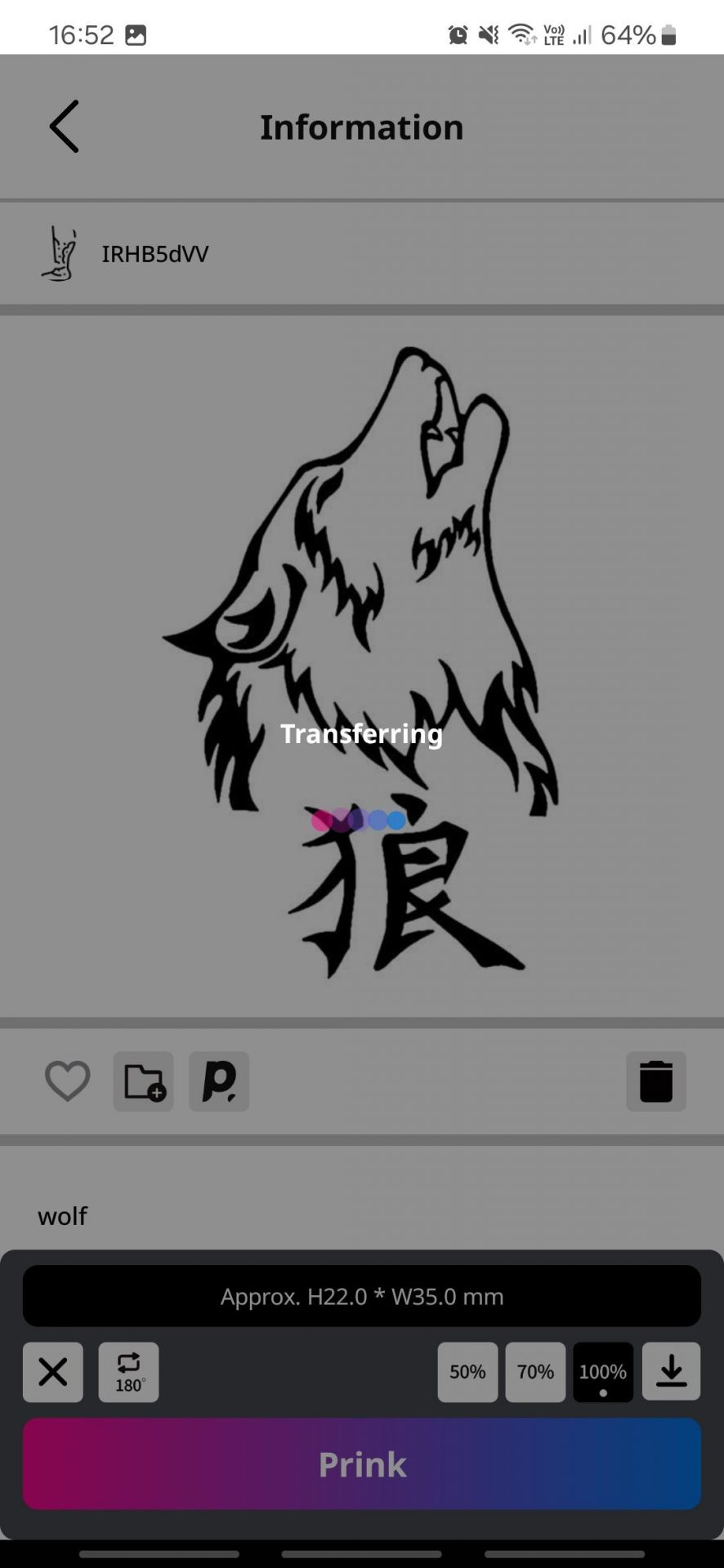The height and width of the screenshot is (1568, 724).
Task: Choose the 100% print size
Action: click(x=603, y=1372)
